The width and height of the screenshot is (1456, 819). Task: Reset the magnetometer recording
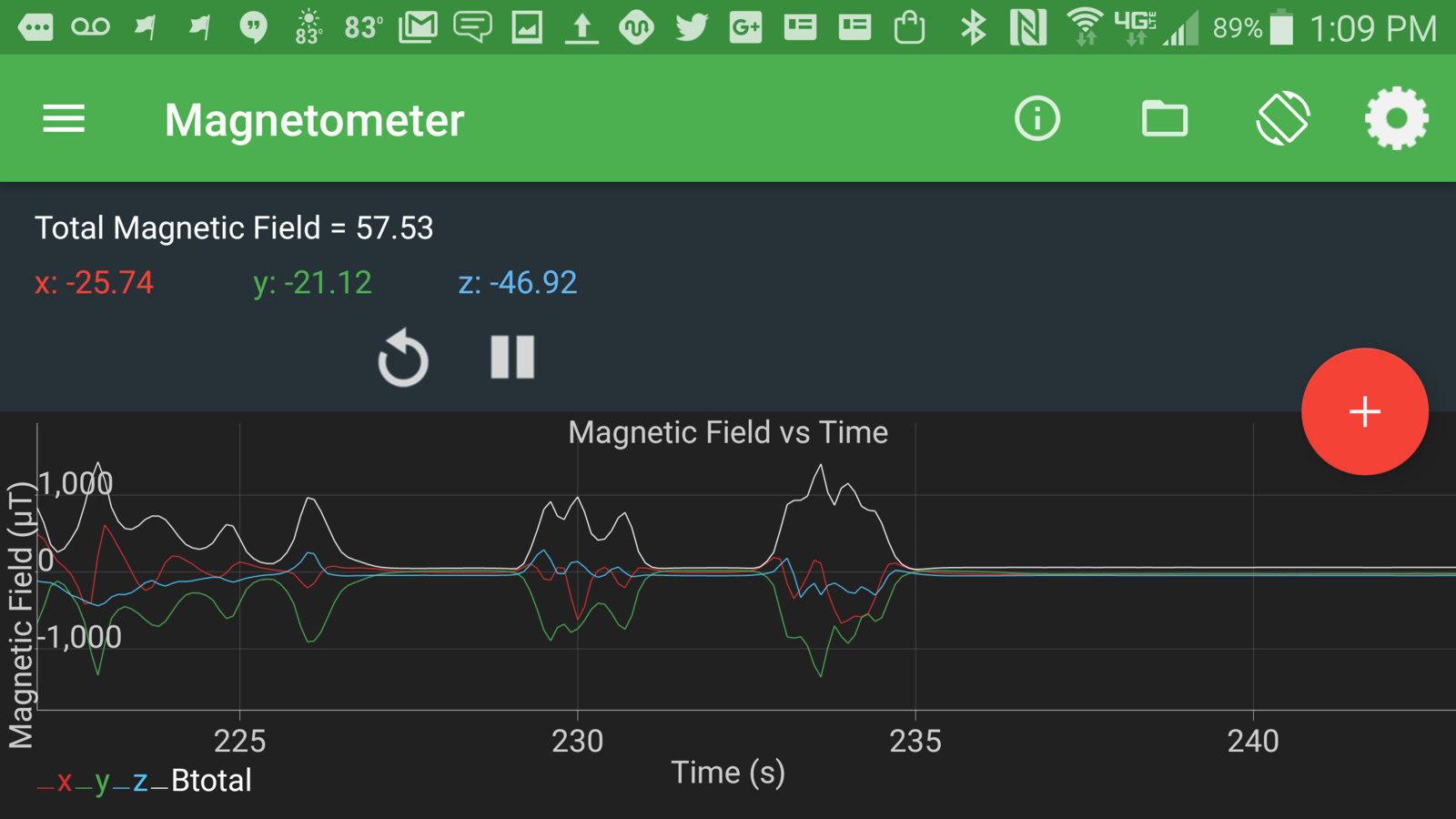pyautogui.click(x=403, y=358)
